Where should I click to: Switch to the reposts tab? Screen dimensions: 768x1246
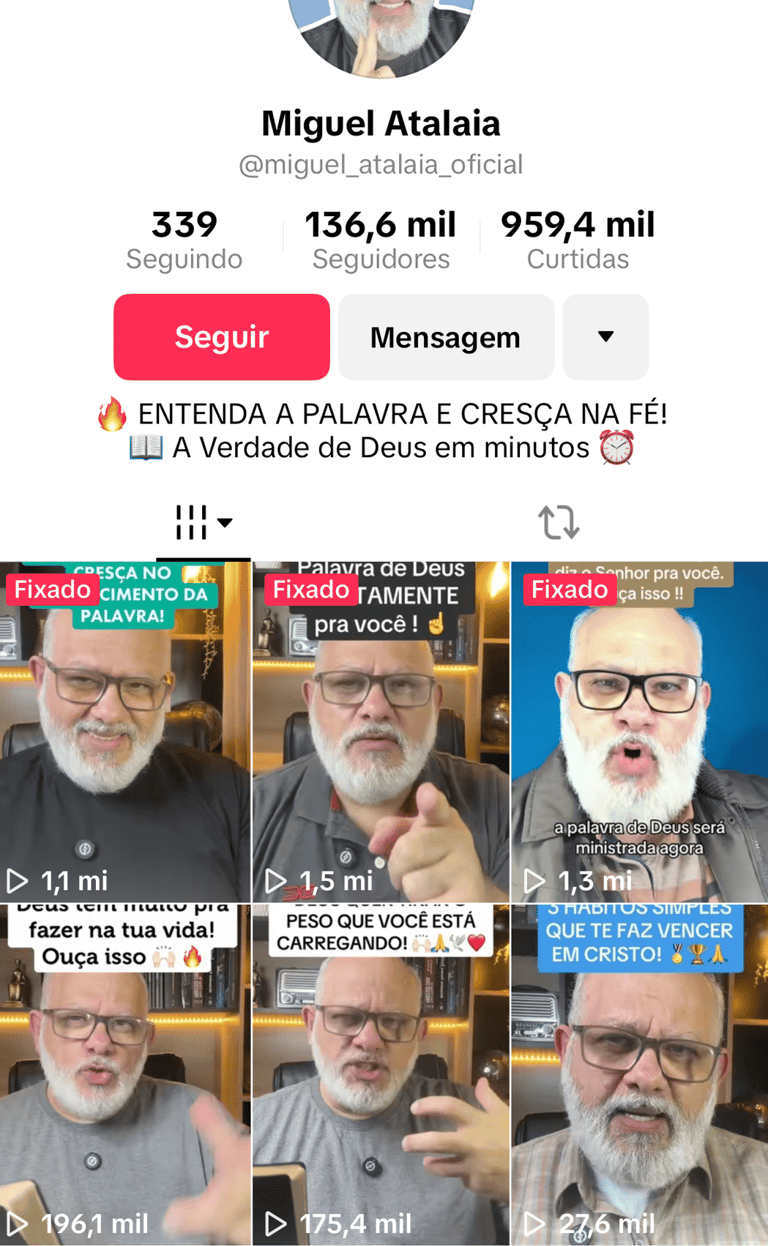tap(558, 522)
